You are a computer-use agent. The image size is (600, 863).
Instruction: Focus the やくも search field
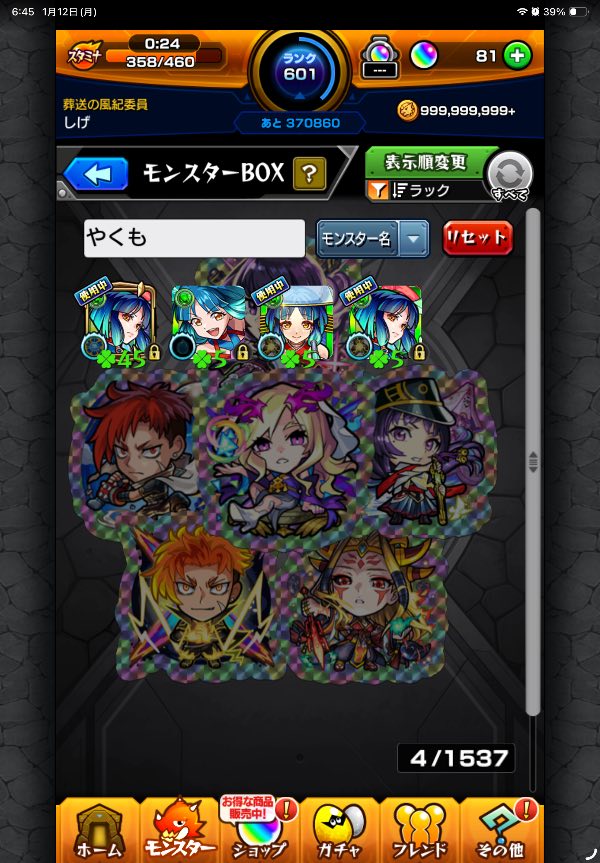pos(195,239)
